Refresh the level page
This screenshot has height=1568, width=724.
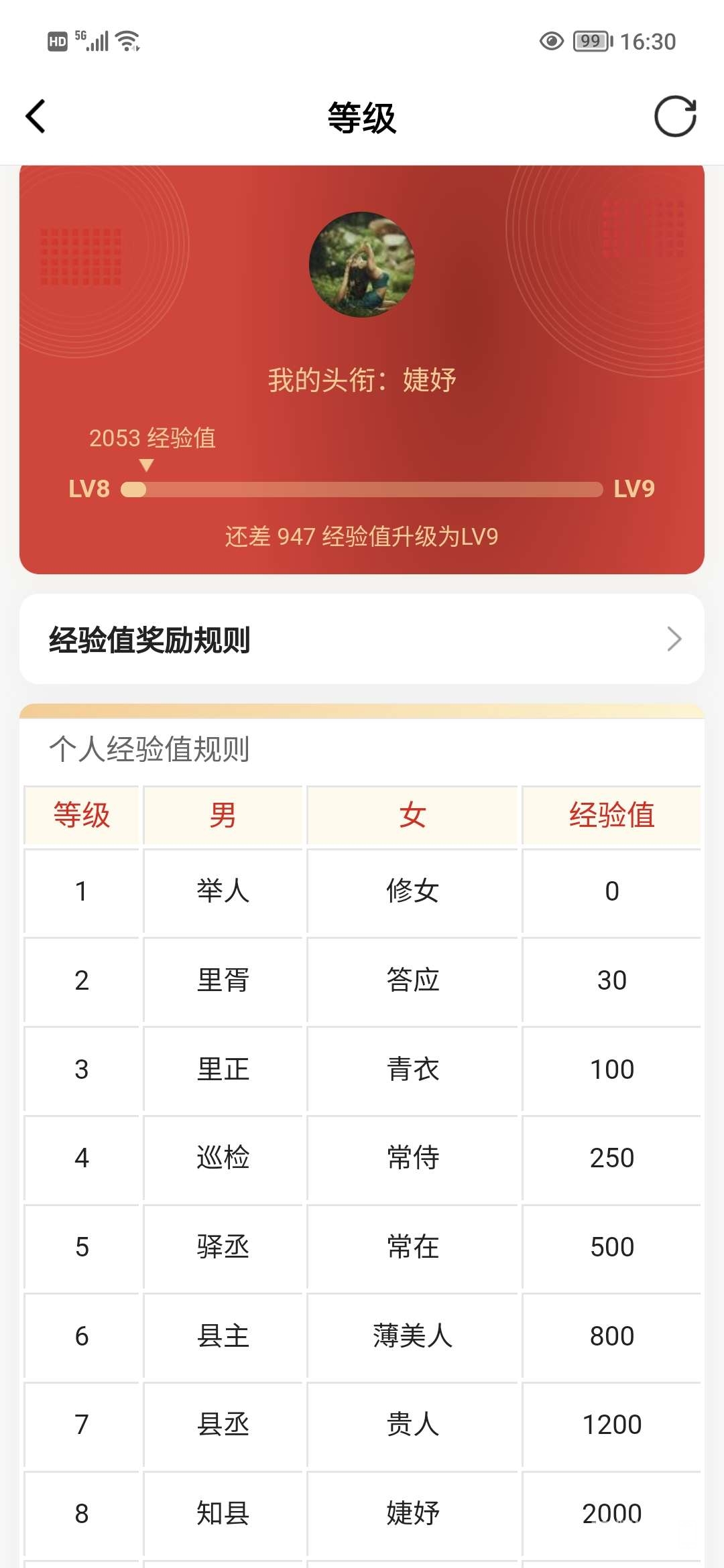click(674, 117)
